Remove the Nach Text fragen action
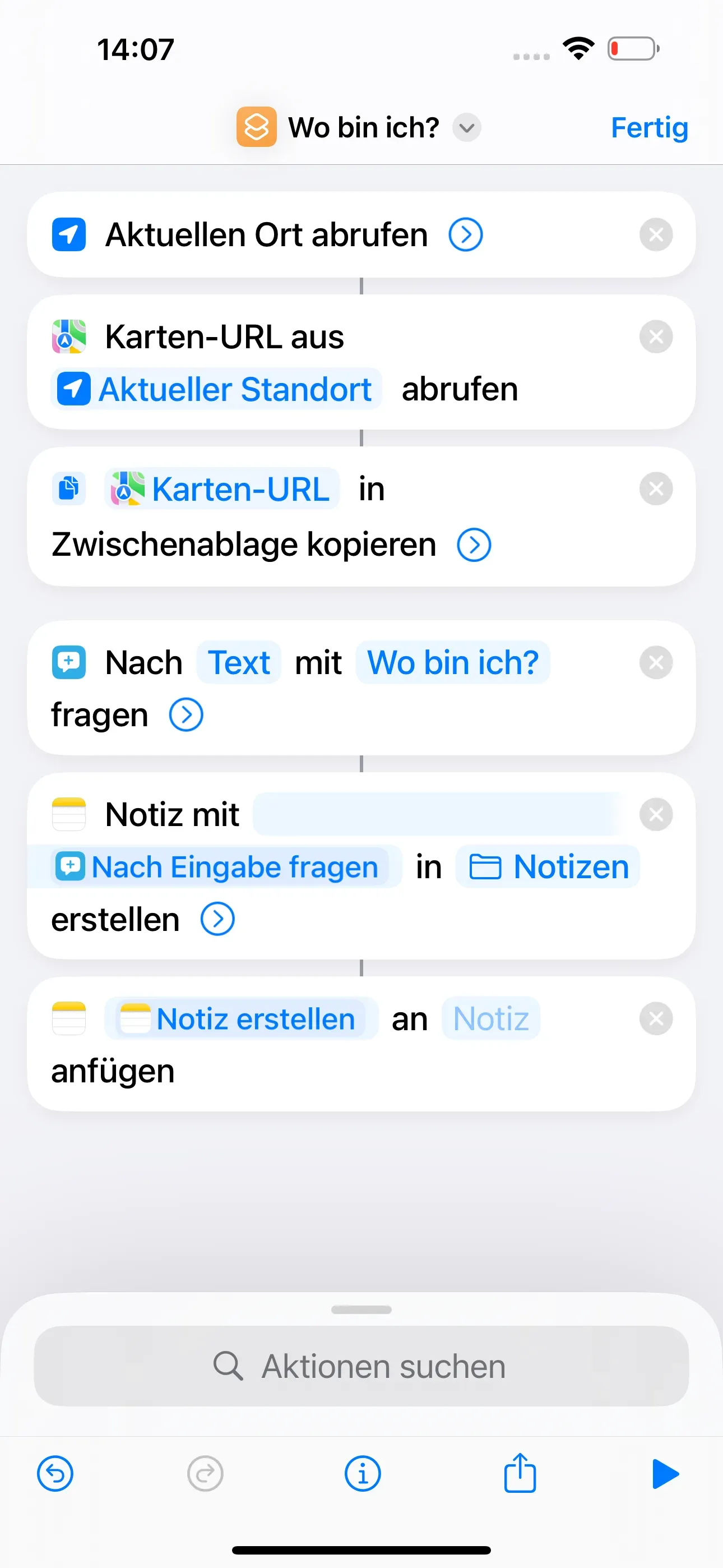The image size is (723, 1568). click(655, 662)
